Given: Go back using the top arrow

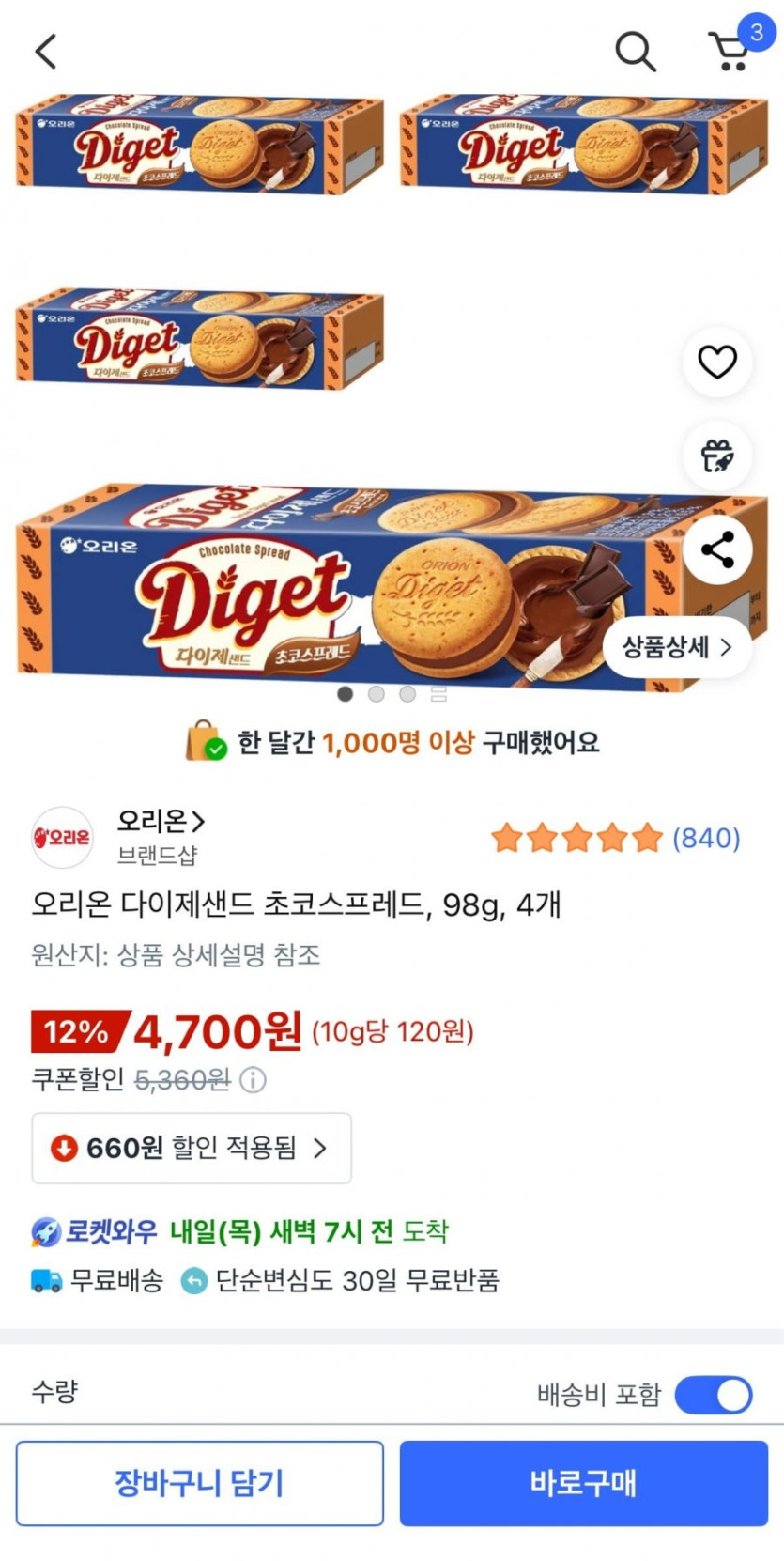Looking at the screenshot, I should pyautogui.click(x=46, y=51).
